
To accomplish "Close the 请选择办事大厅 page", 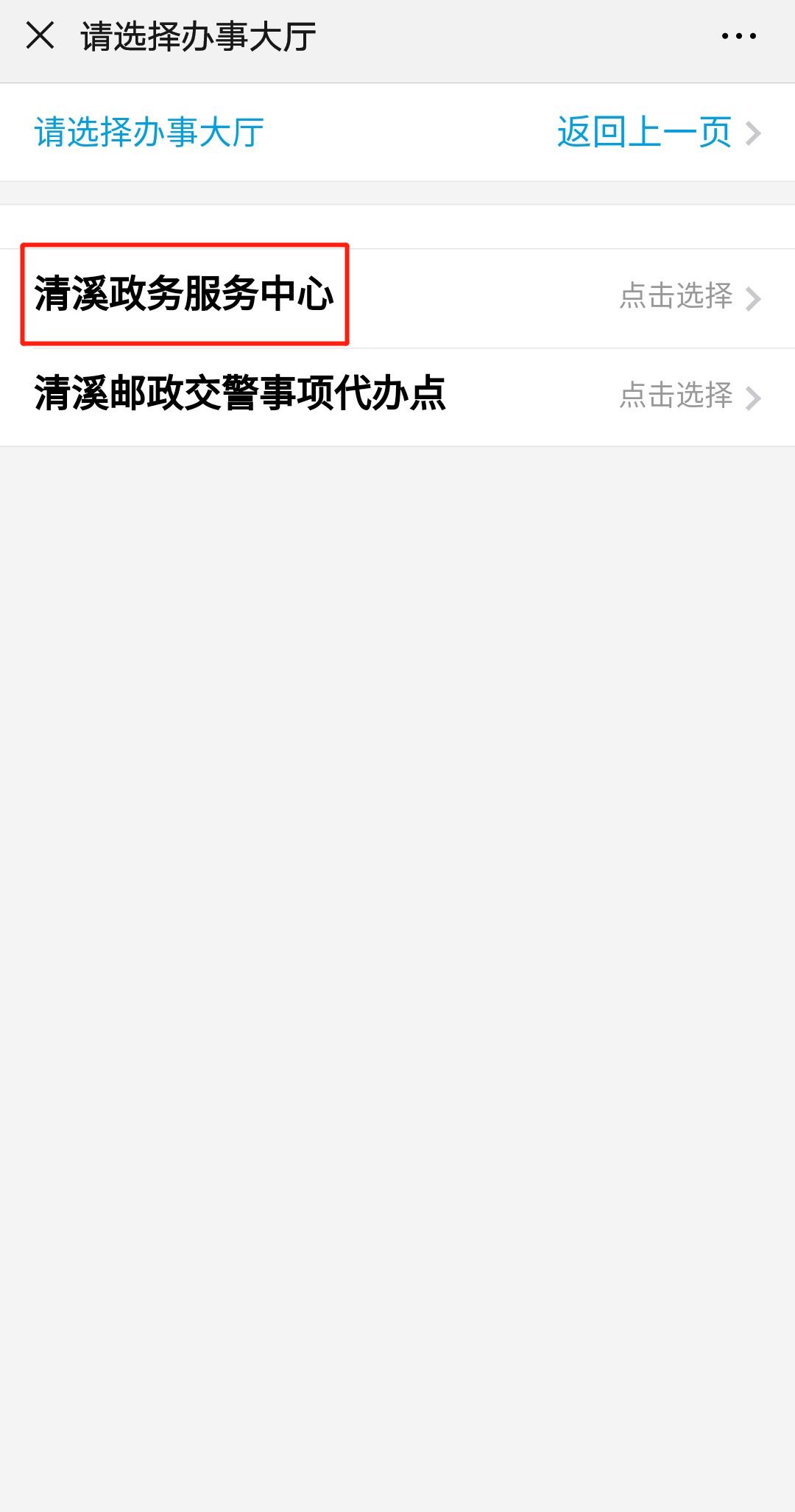I will pyautogui.click(x=40, y=35).
